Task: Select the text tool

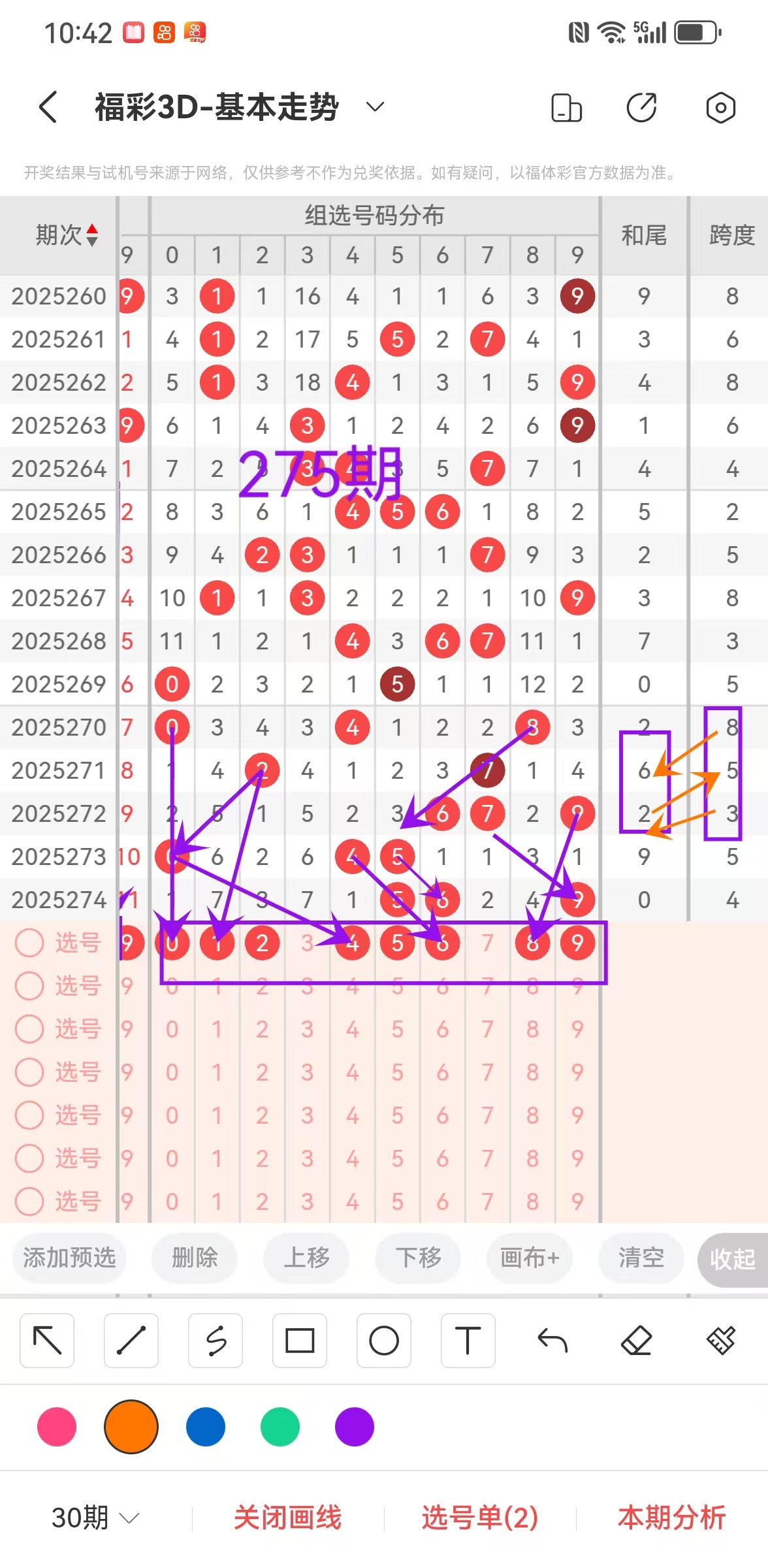Action: [x=468, y=1341]
